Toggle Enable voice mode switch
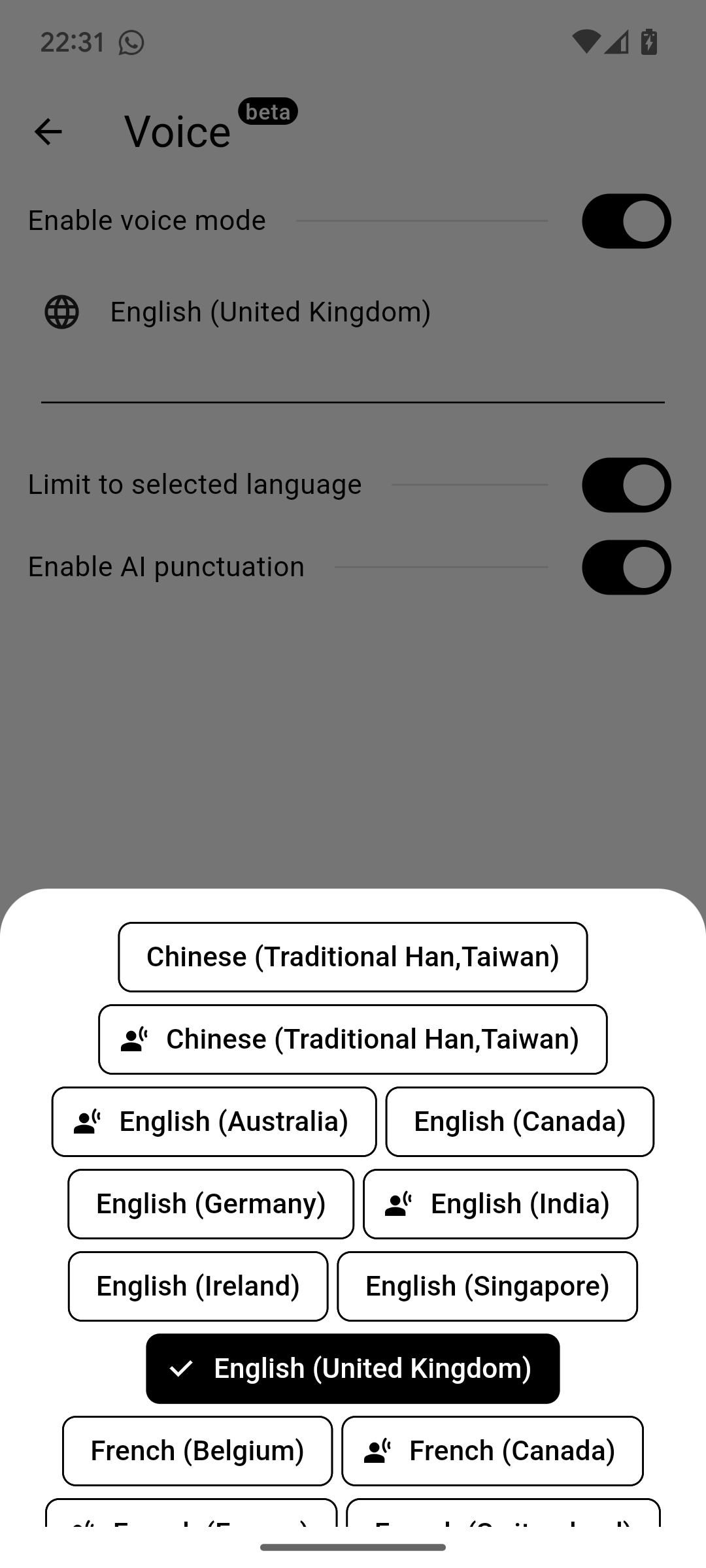This screenshot has width=706, height=1568. [x=626, y=221]
